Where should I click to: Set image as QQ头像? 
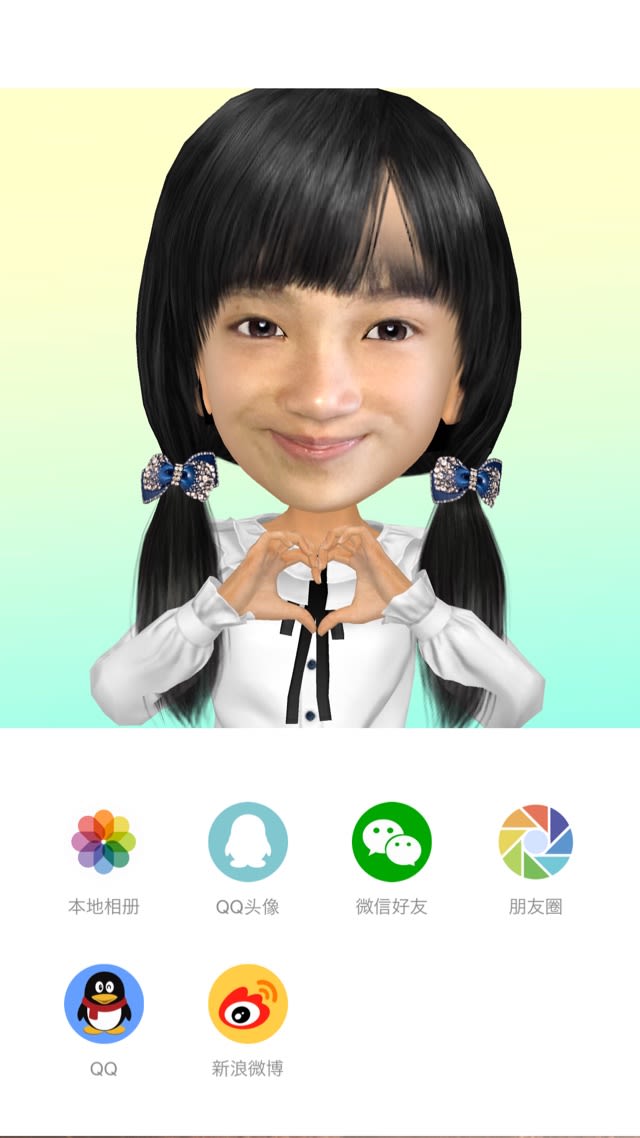point(248,842)
